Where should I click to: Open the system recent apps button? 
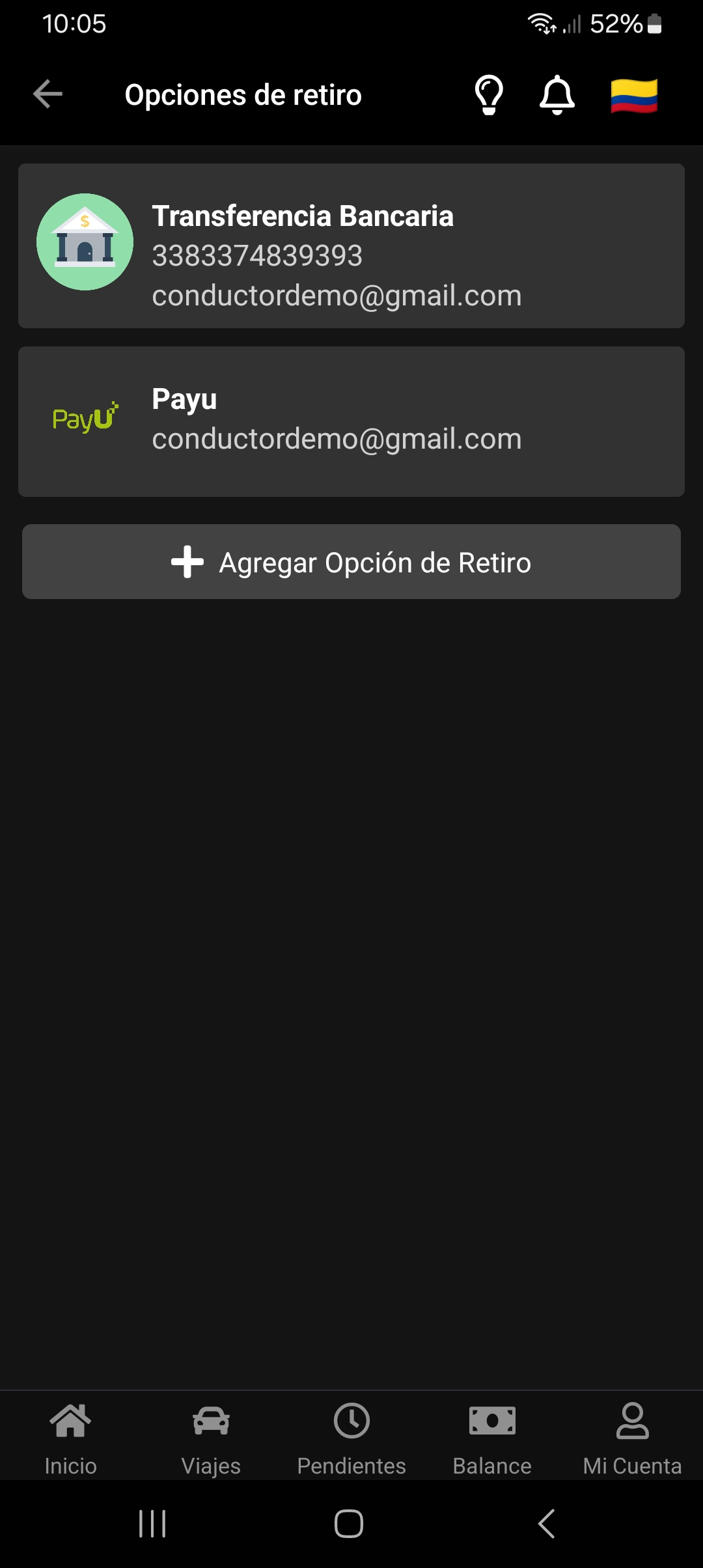(153, 1524)
